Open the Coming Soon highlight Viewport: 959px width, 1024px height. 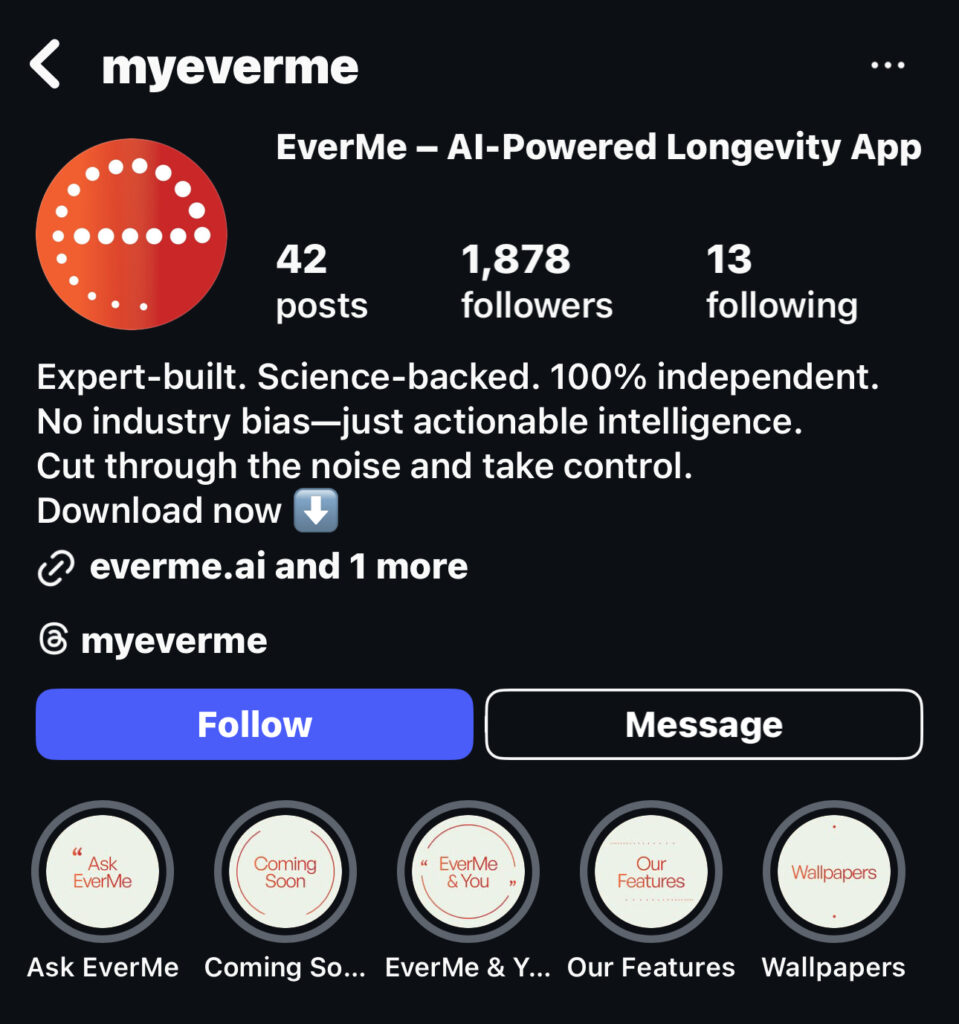point(285,872)
